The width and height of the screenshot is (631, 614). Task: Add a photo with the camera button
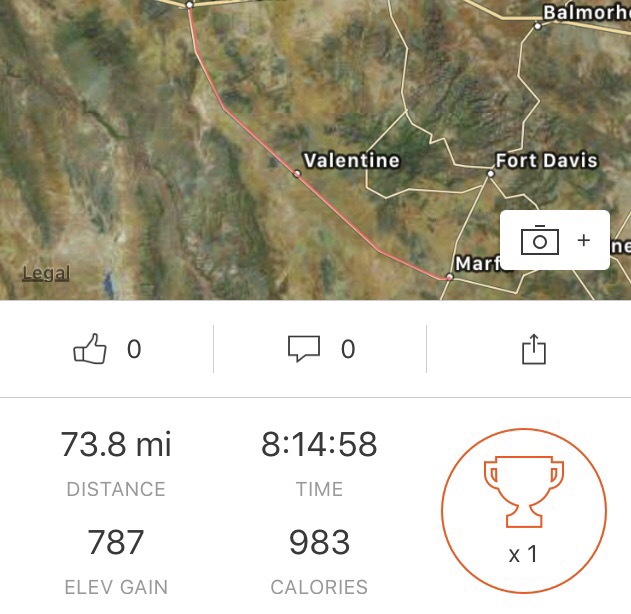pyautogui.click(x=554, y=241)
